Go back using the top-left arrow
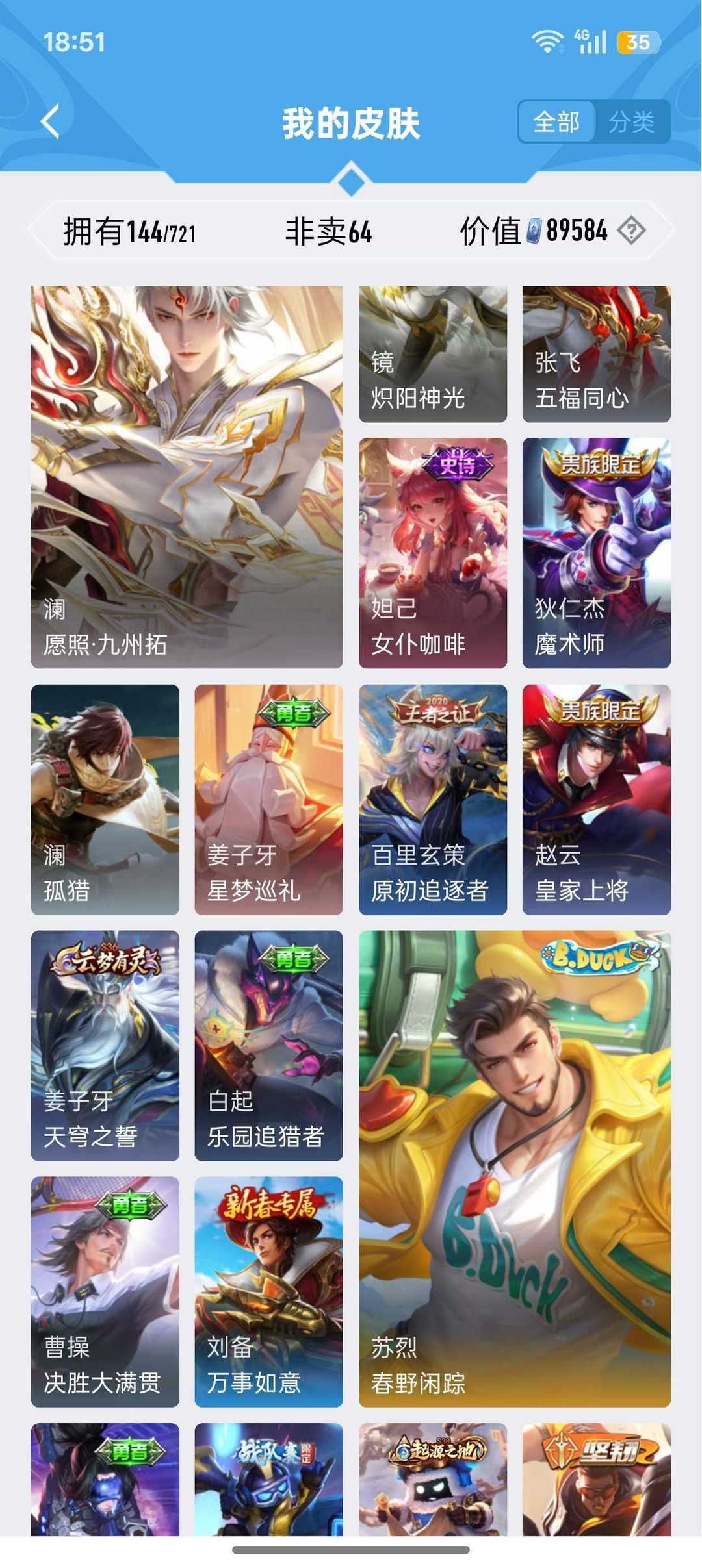This screenshot has height=1568, width=702. coord(51,121)
